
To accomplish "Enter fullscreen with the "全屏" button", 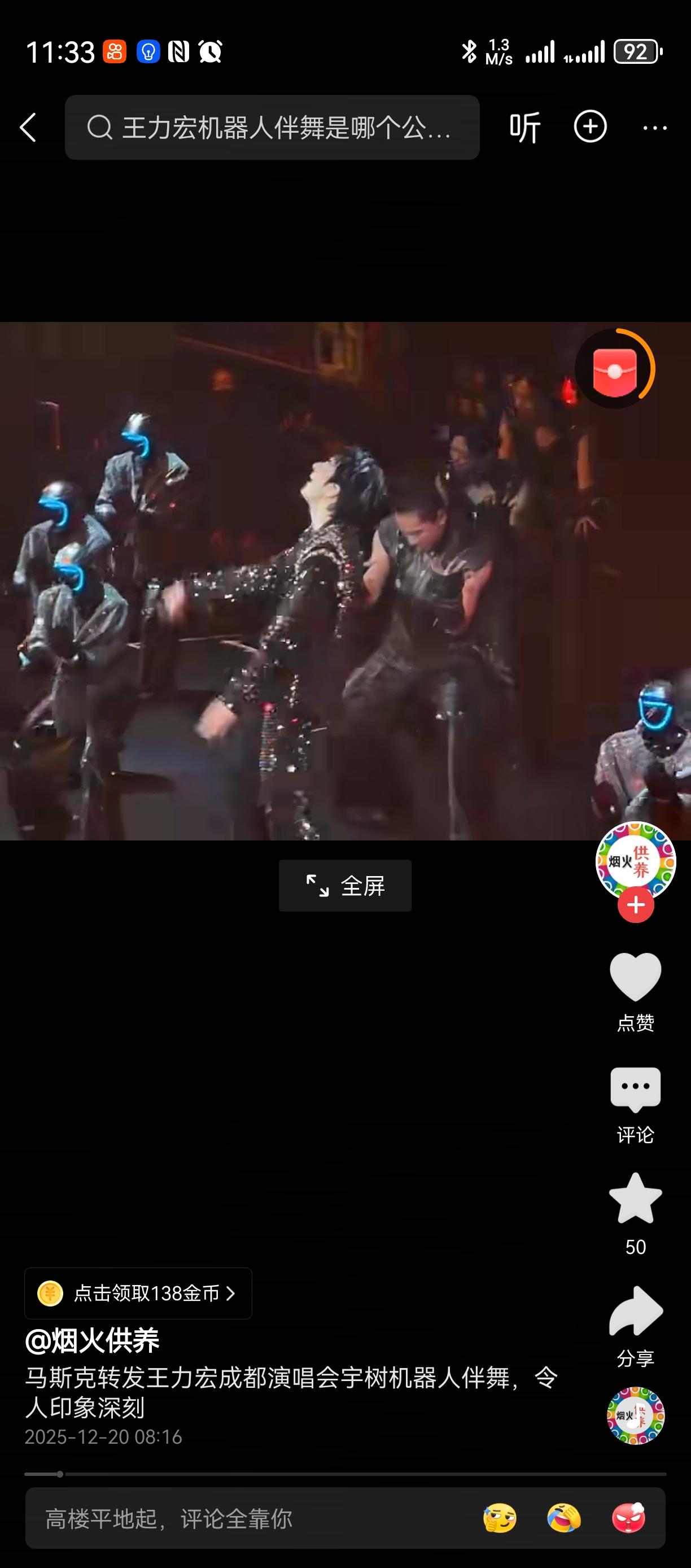I will pyautogui.click(x=345, y=886).
